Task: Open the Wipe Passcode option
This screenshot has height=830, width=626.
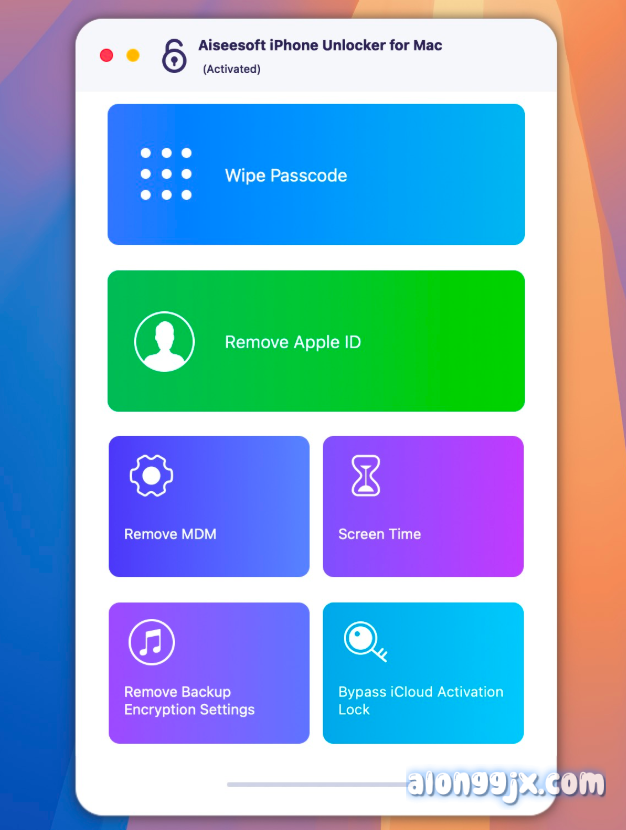Action: [316, 175]
